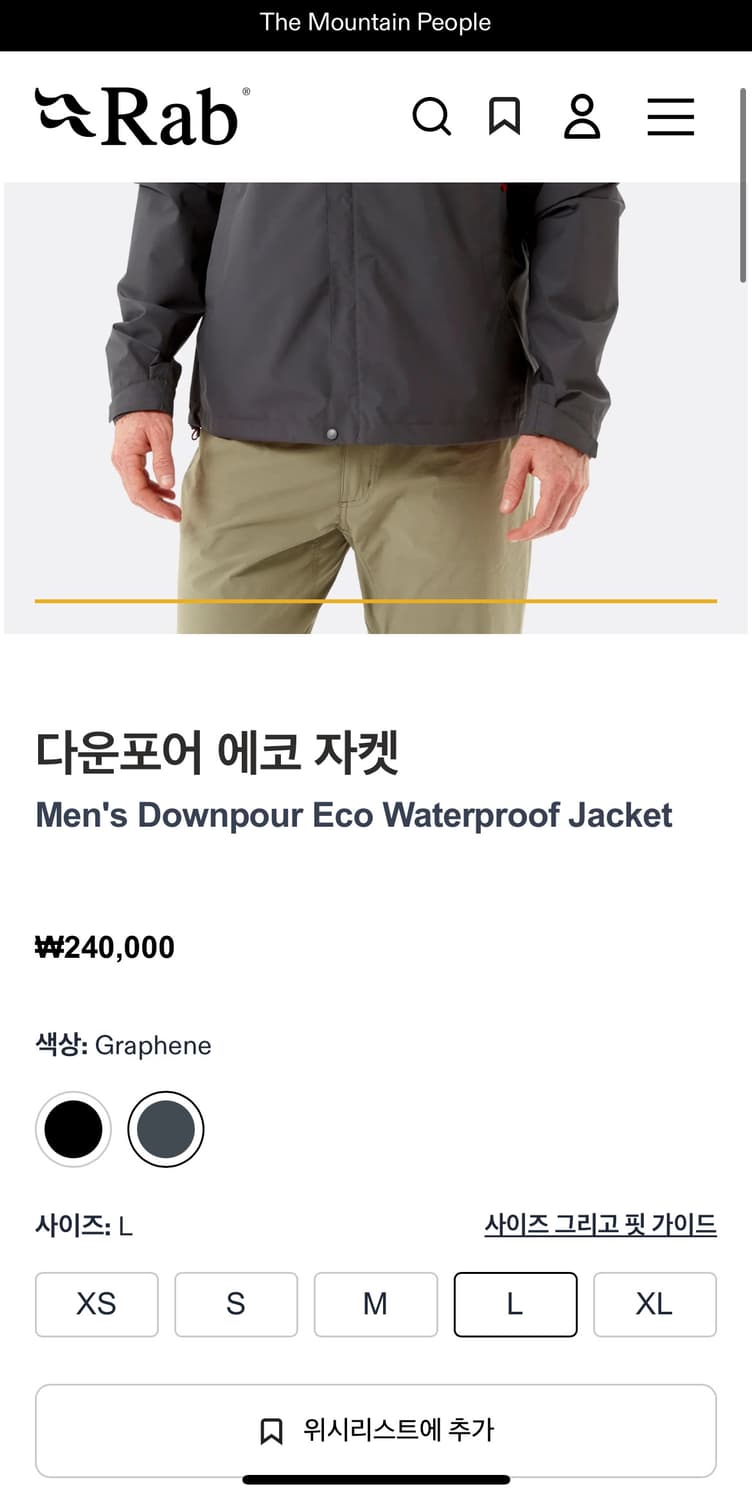
Task: Select the currently active L size
Action: [515, 1304]
